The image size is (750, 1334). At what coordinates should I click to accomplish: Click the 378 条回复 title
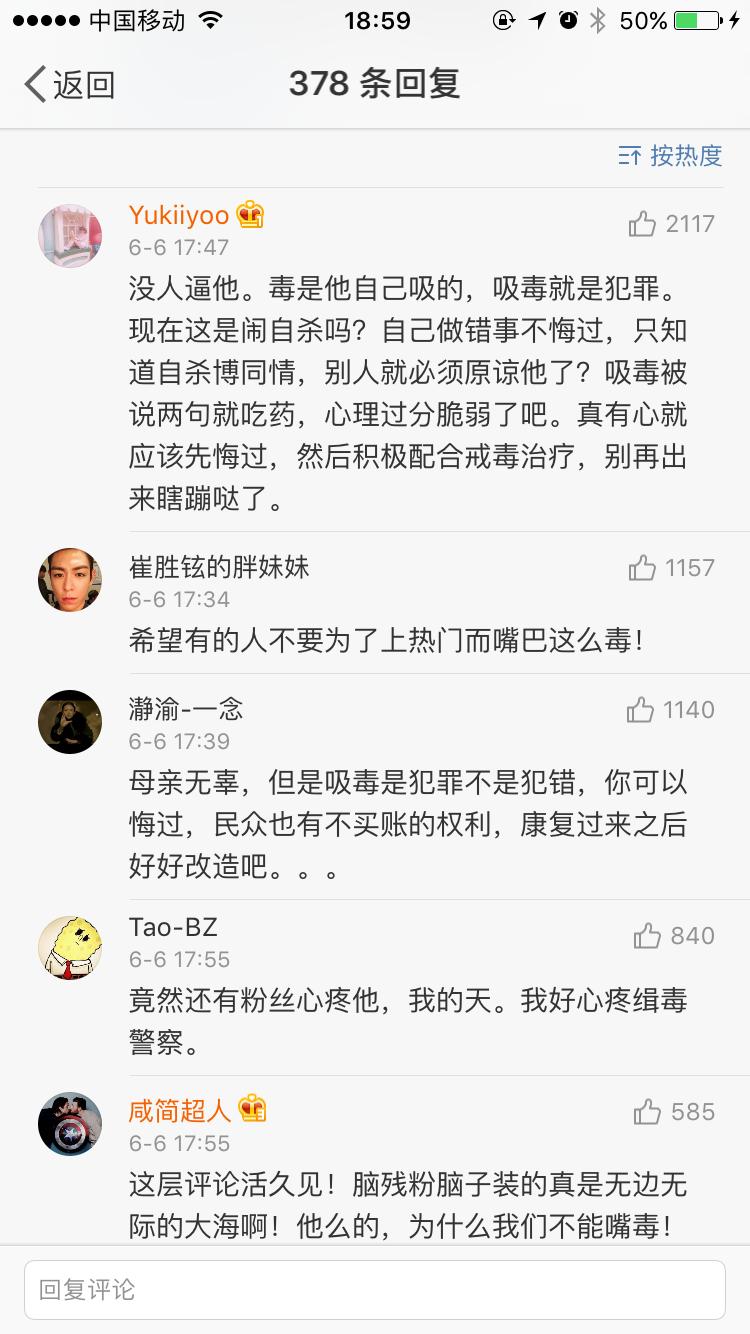coord(374,84)
